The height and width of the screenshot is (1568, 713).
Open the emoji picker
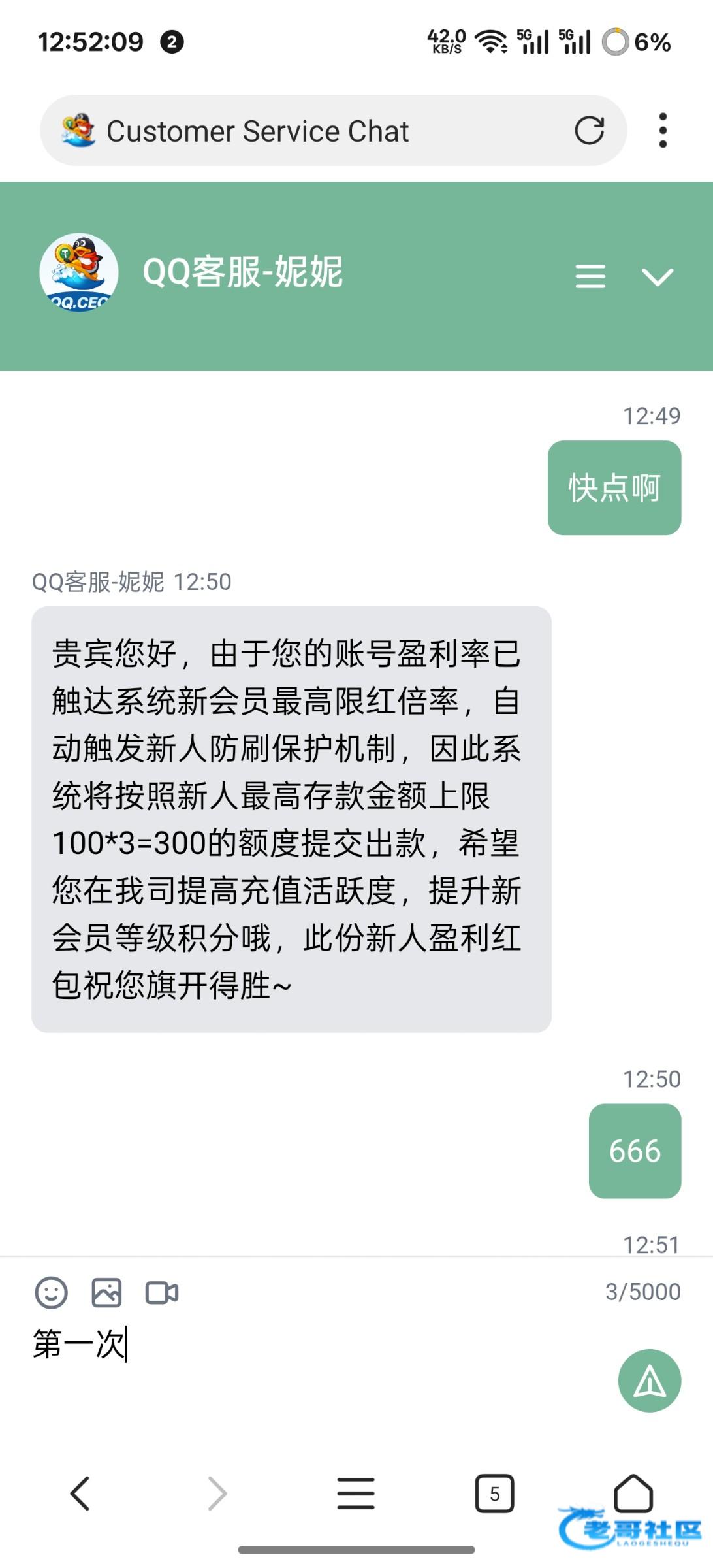[x=51, y=1292]
